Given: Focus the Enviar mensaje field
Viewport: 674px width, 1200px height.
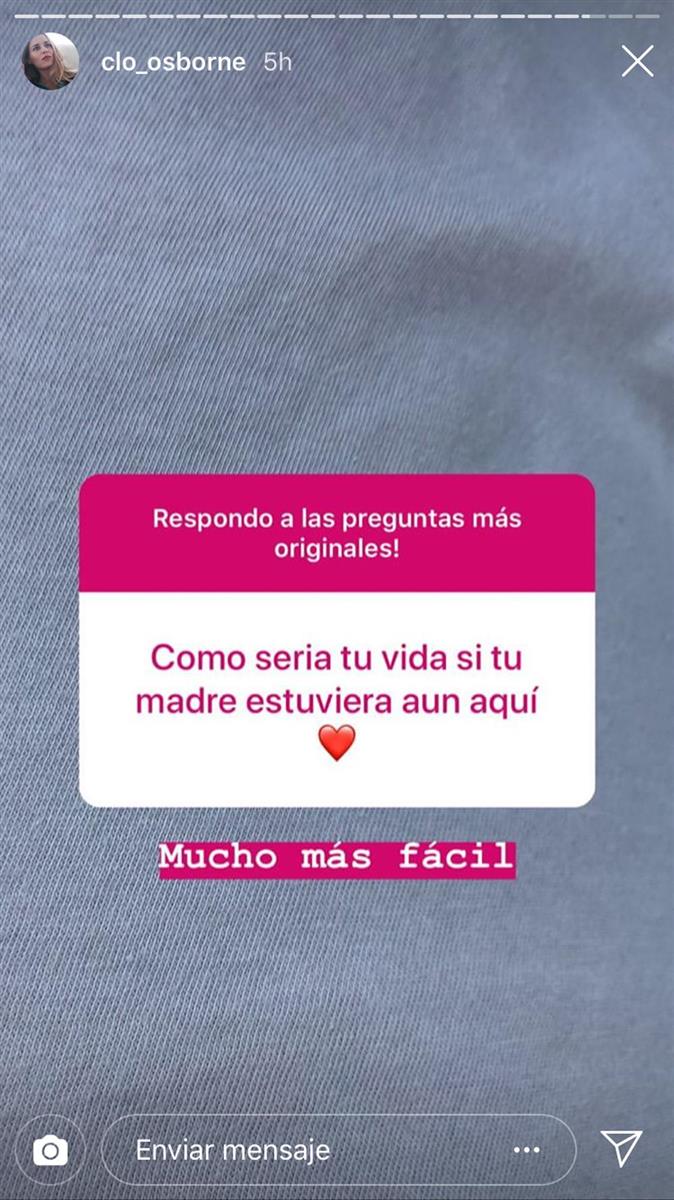Looking at the screenshot, I should tap(300, 1151).
